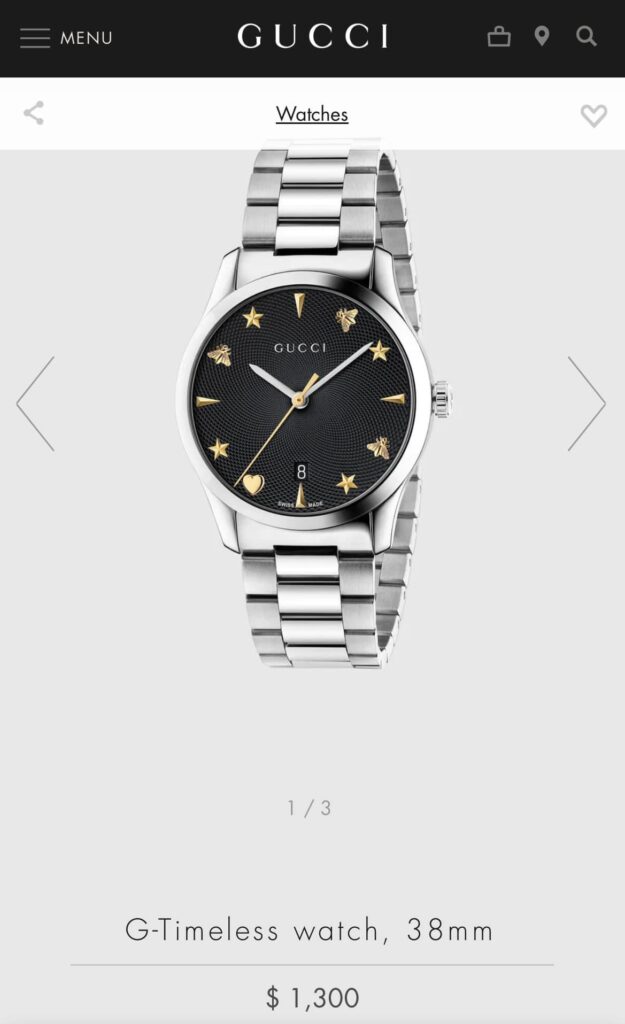The width and height of the screenshot is (625, 1024).
Task: Open the store locator pin
Action: pos(542,38)
